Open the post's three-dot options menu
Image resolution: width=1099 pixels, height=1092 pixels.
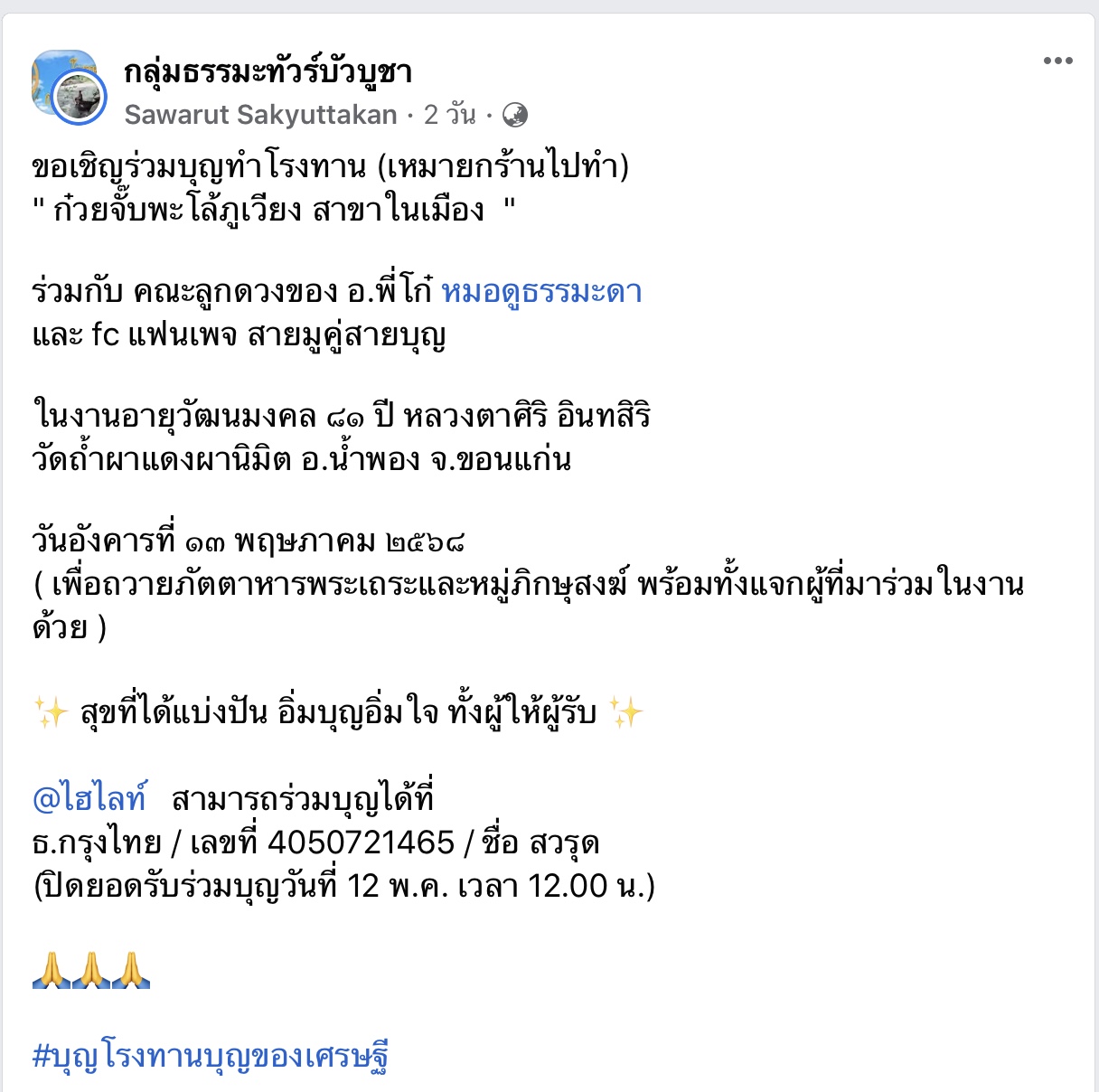[x=1057, y=61]
